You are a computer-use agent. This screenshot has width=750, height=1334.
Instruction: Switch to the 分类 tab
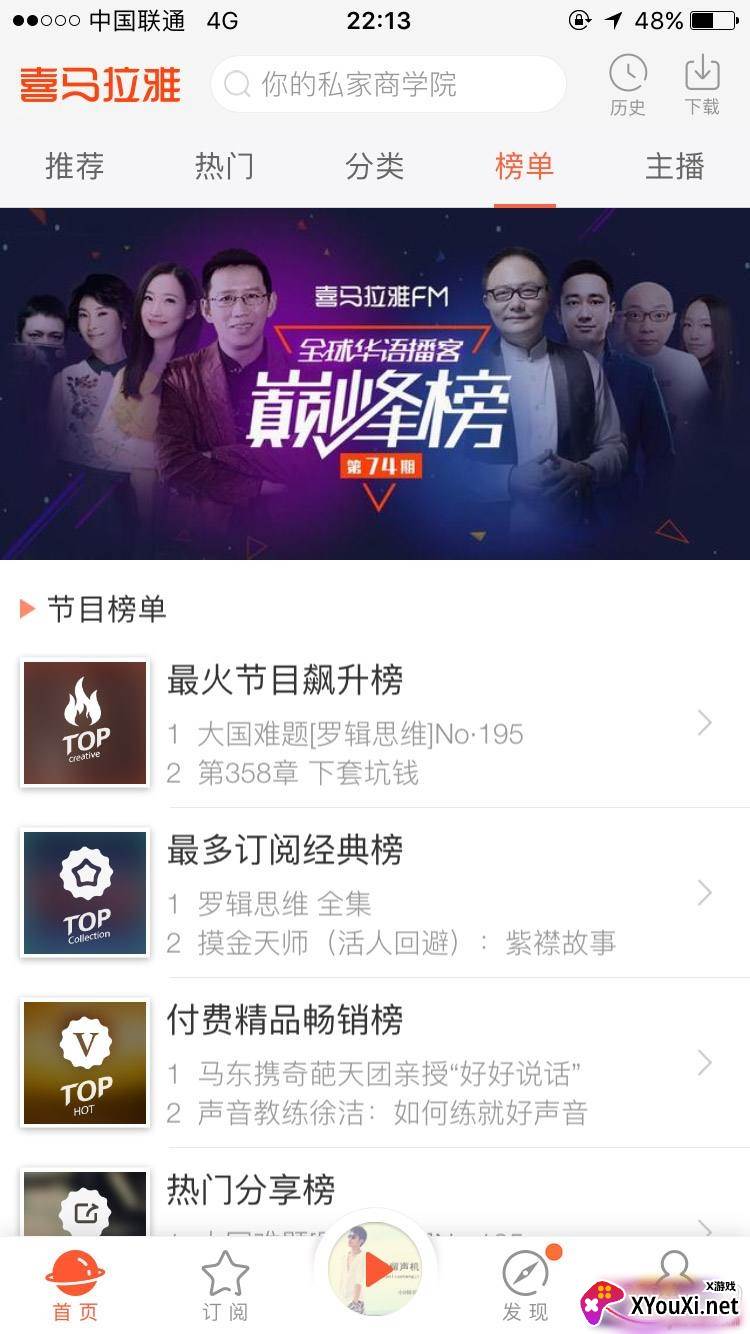click(x=374, y=166)
